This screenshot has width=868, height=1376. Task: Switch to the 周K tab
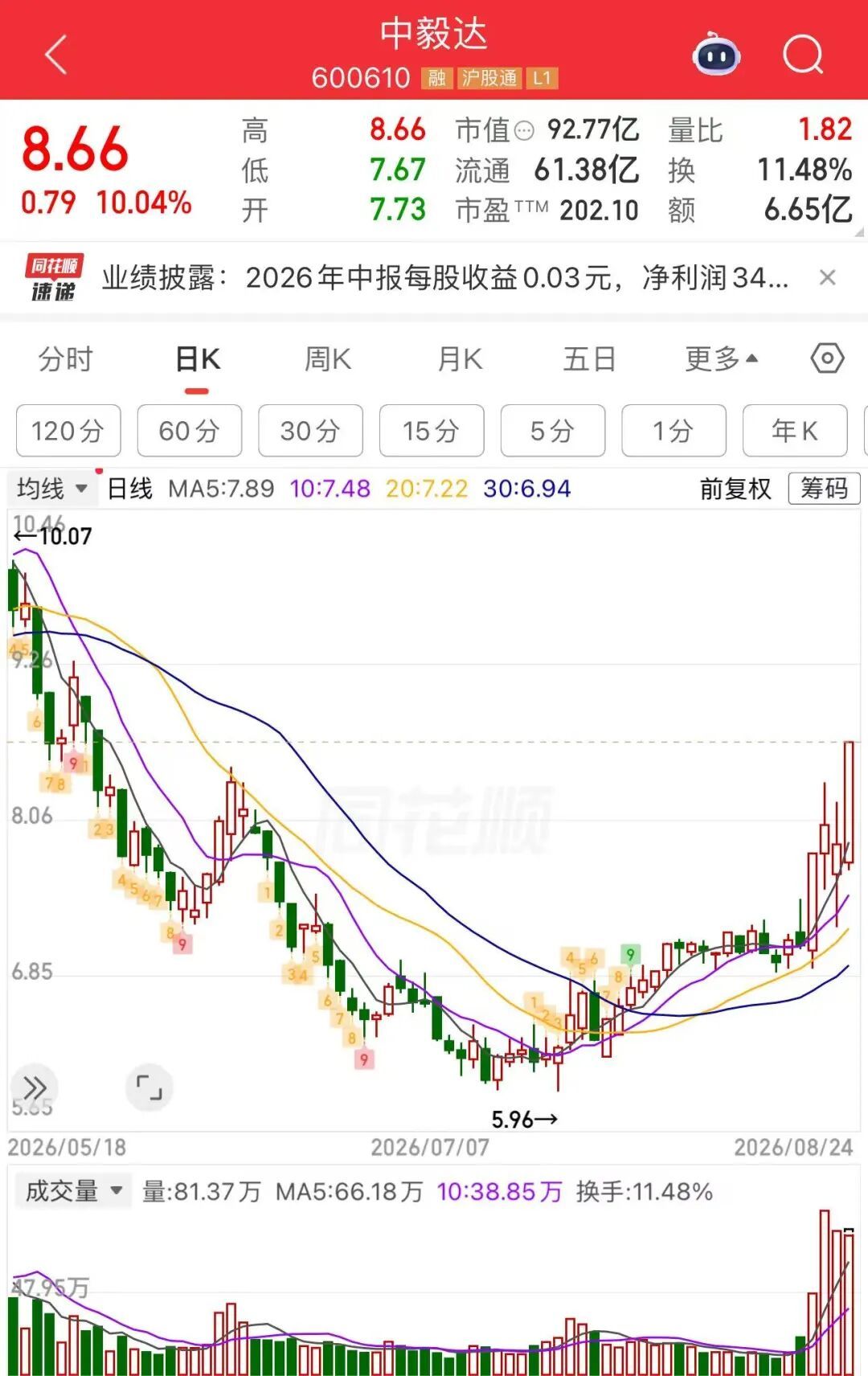(x=328, y=359)
